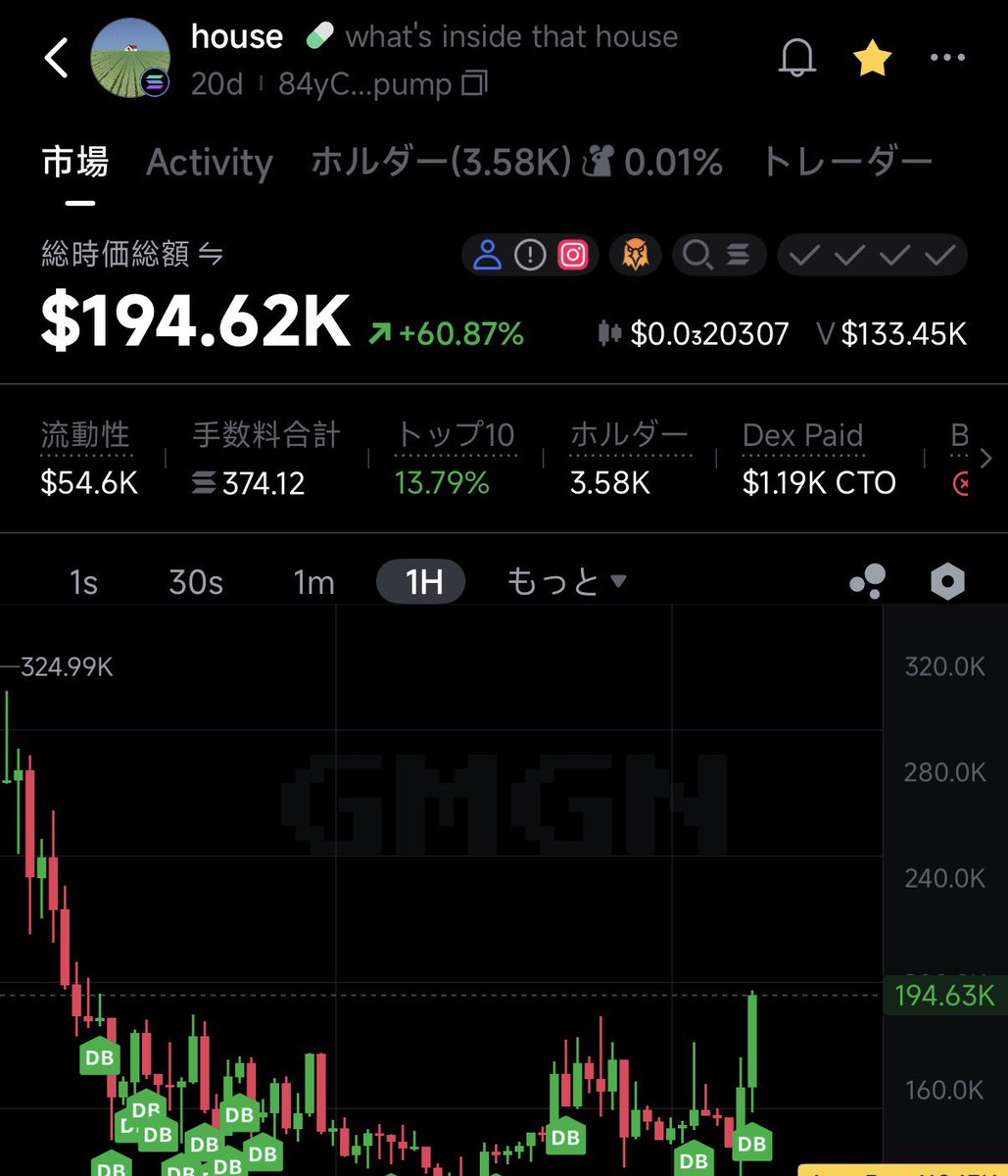Open the bubble map icon

[868, 582]
